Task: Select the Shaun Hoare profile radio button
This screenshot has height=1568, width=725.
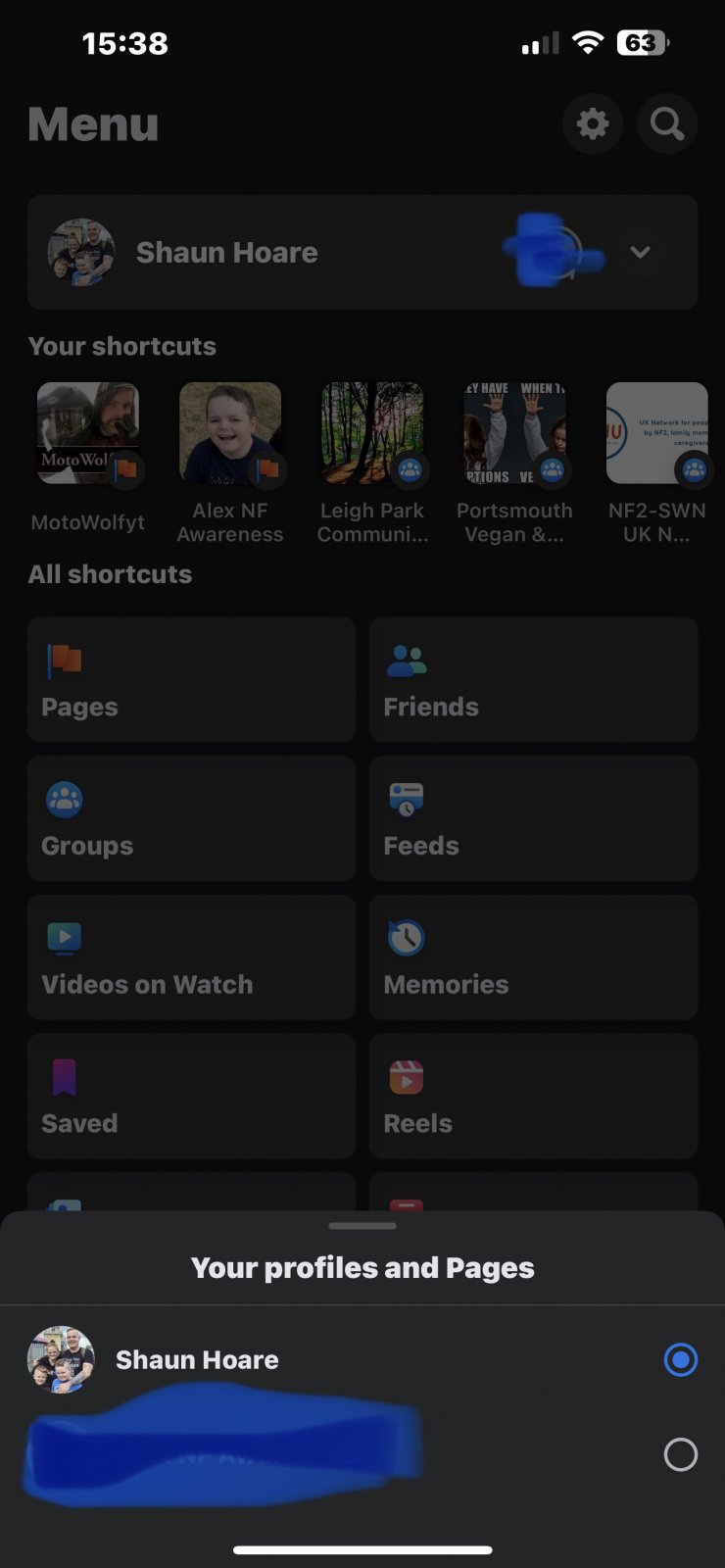Action: [x=680, y=1359]
